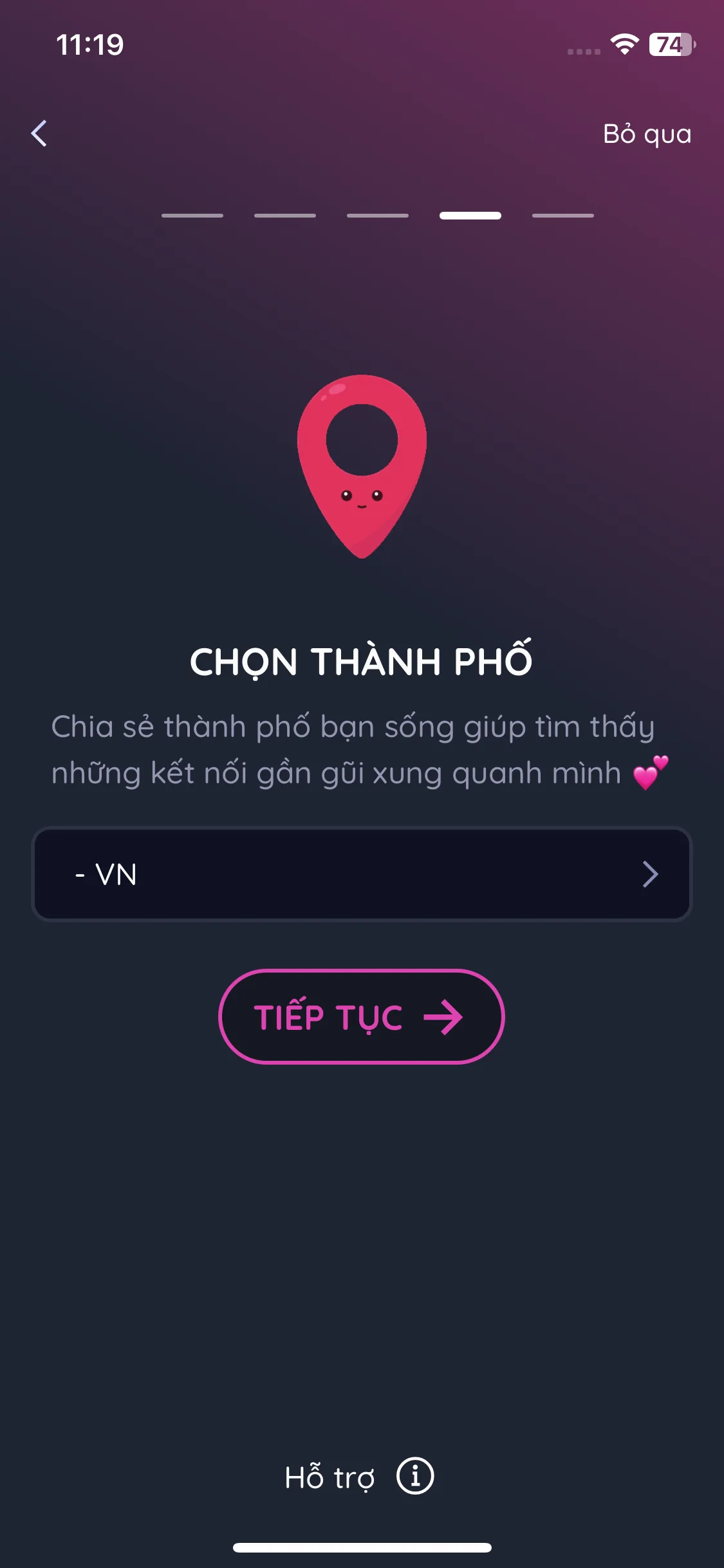Continue with the Tiếp tục button
The image size is (724, 1568).
pyautogui.click(x=362, y=1017)
